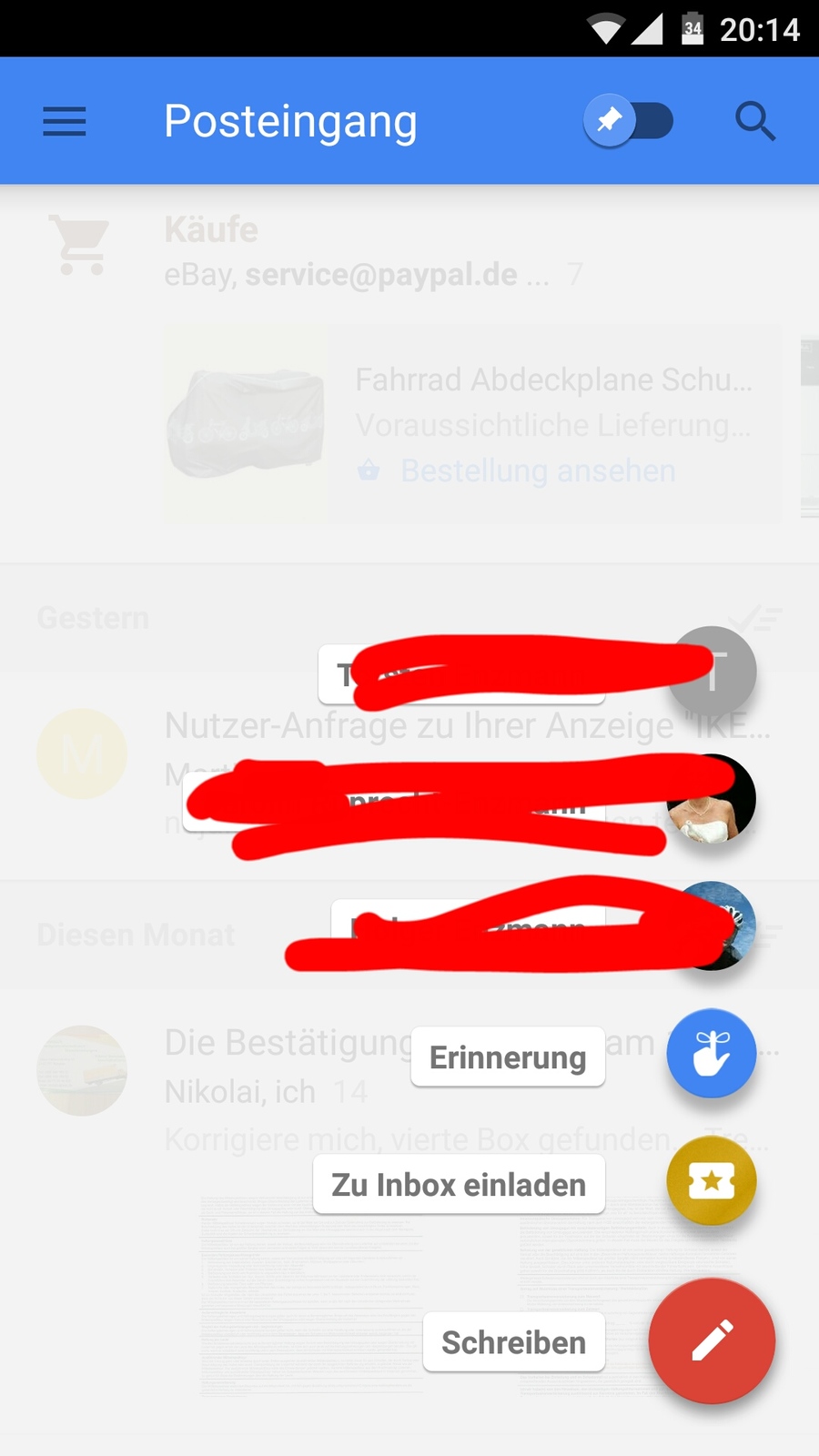Viewport: 819px width, 1456px height.
Task: Open the navigation drawer menu
Action: (64, 121)
